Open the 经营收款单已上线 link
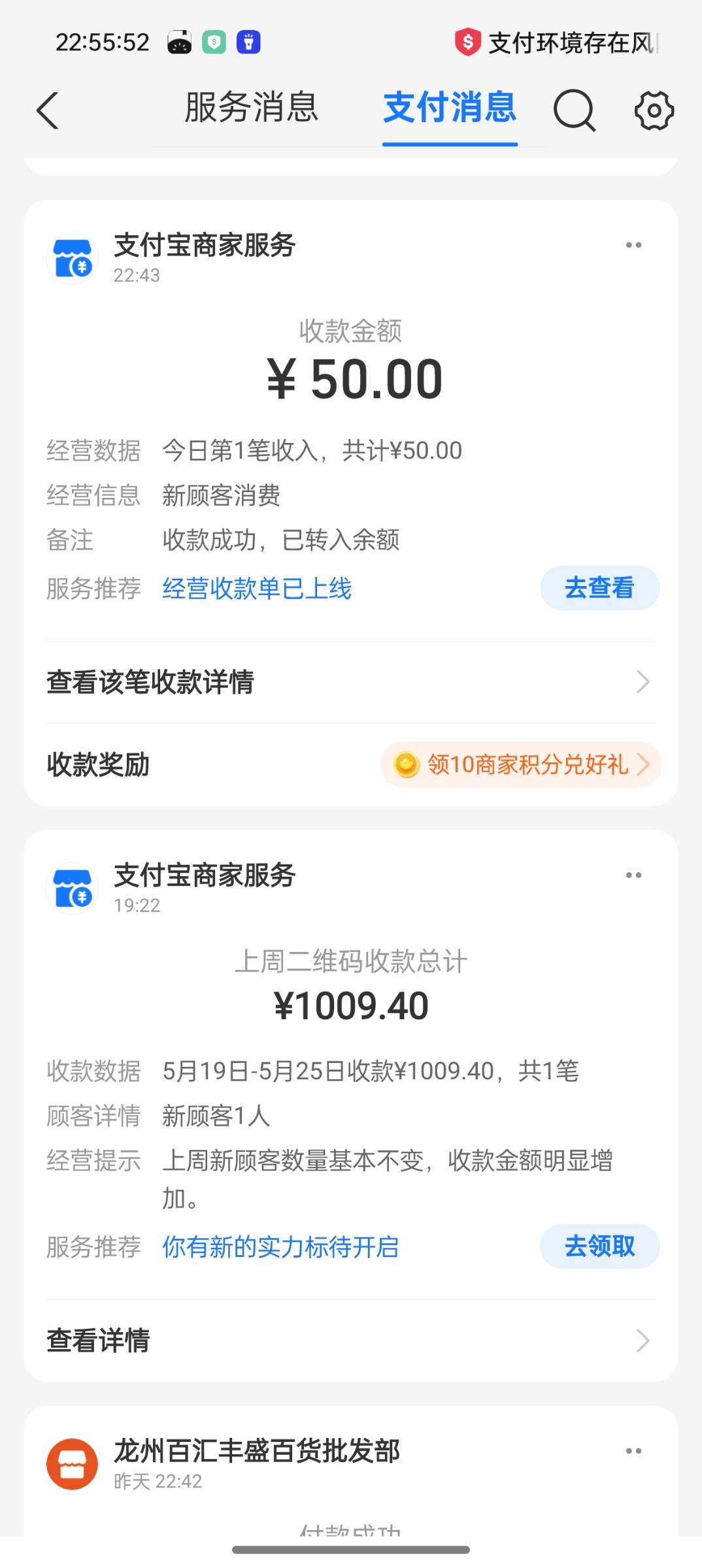Screen dimensions: 702x1568 pos(257,589)
